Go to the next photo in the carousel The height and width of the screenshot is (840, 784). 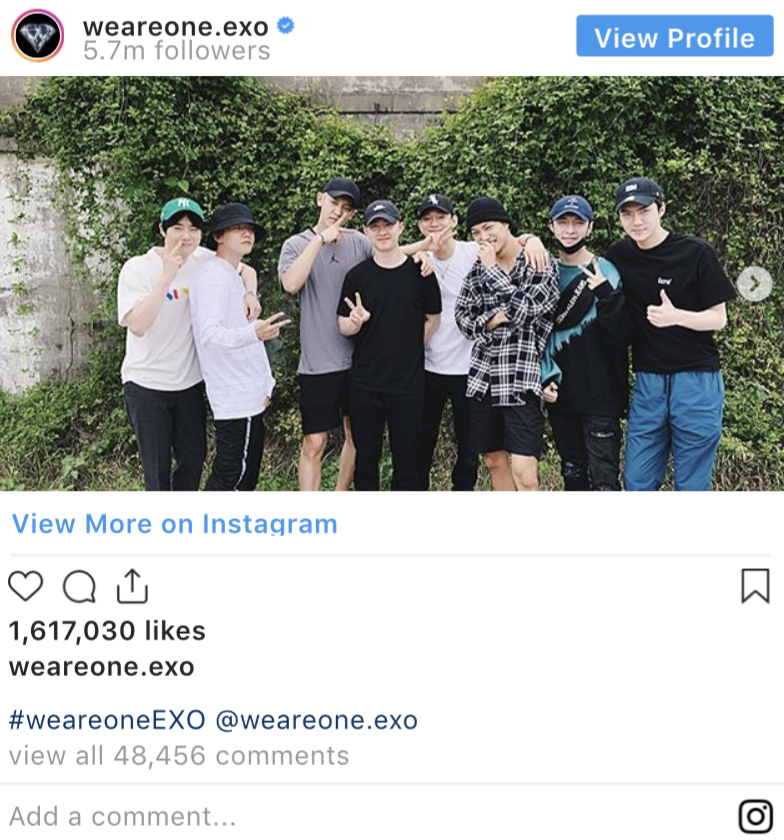coord(753,284)
